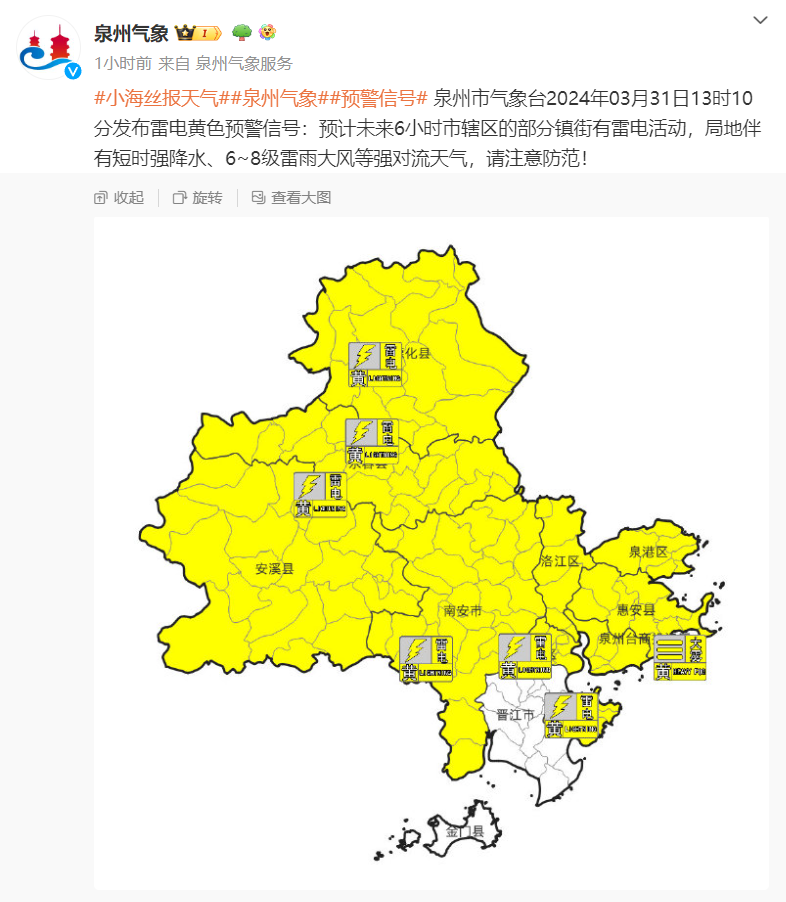Open the 泉州气象 account name

click(x=131, y=33)
